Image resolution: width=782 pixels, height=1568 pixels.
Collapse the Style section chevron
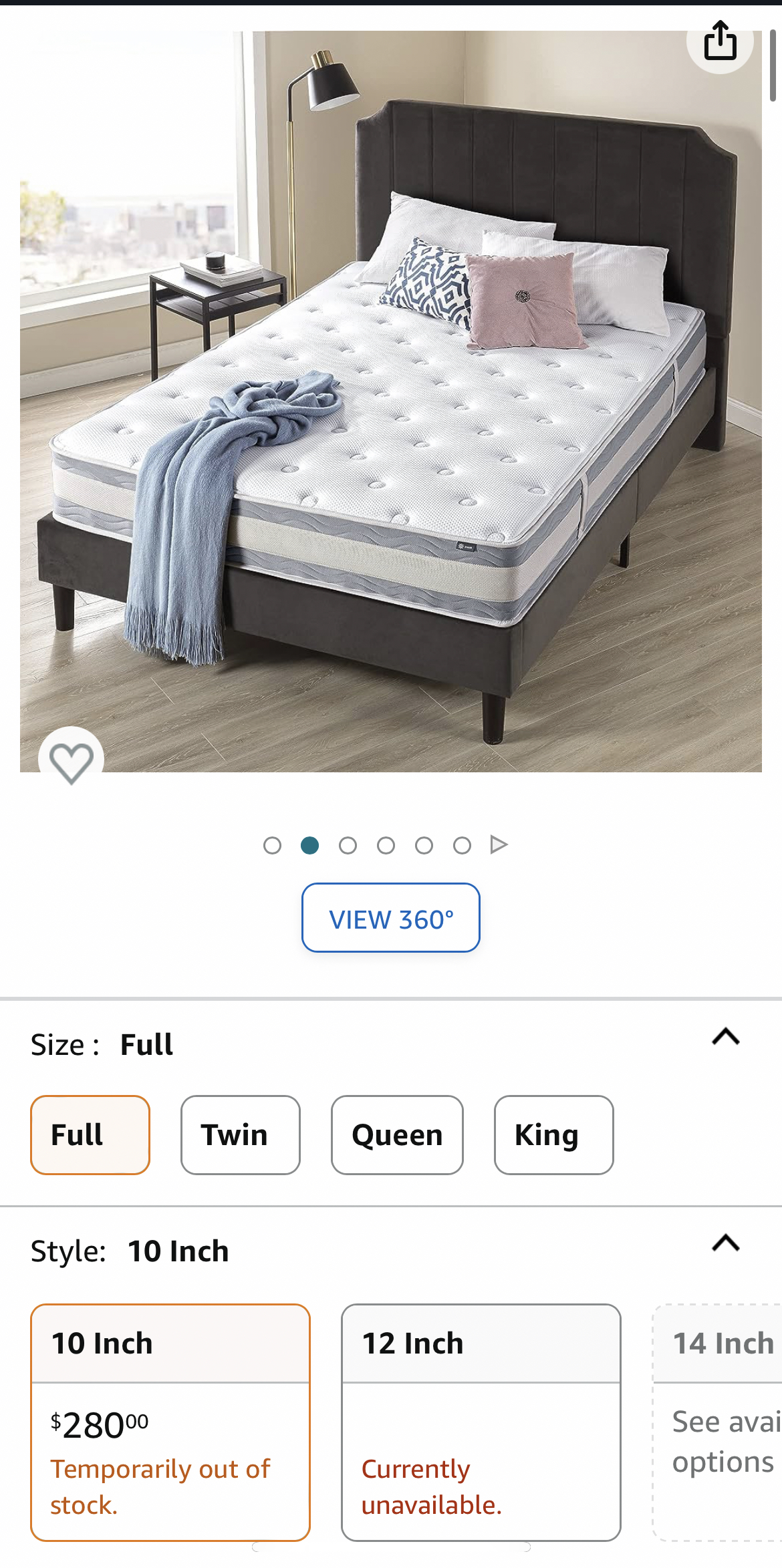(725, 1243)
